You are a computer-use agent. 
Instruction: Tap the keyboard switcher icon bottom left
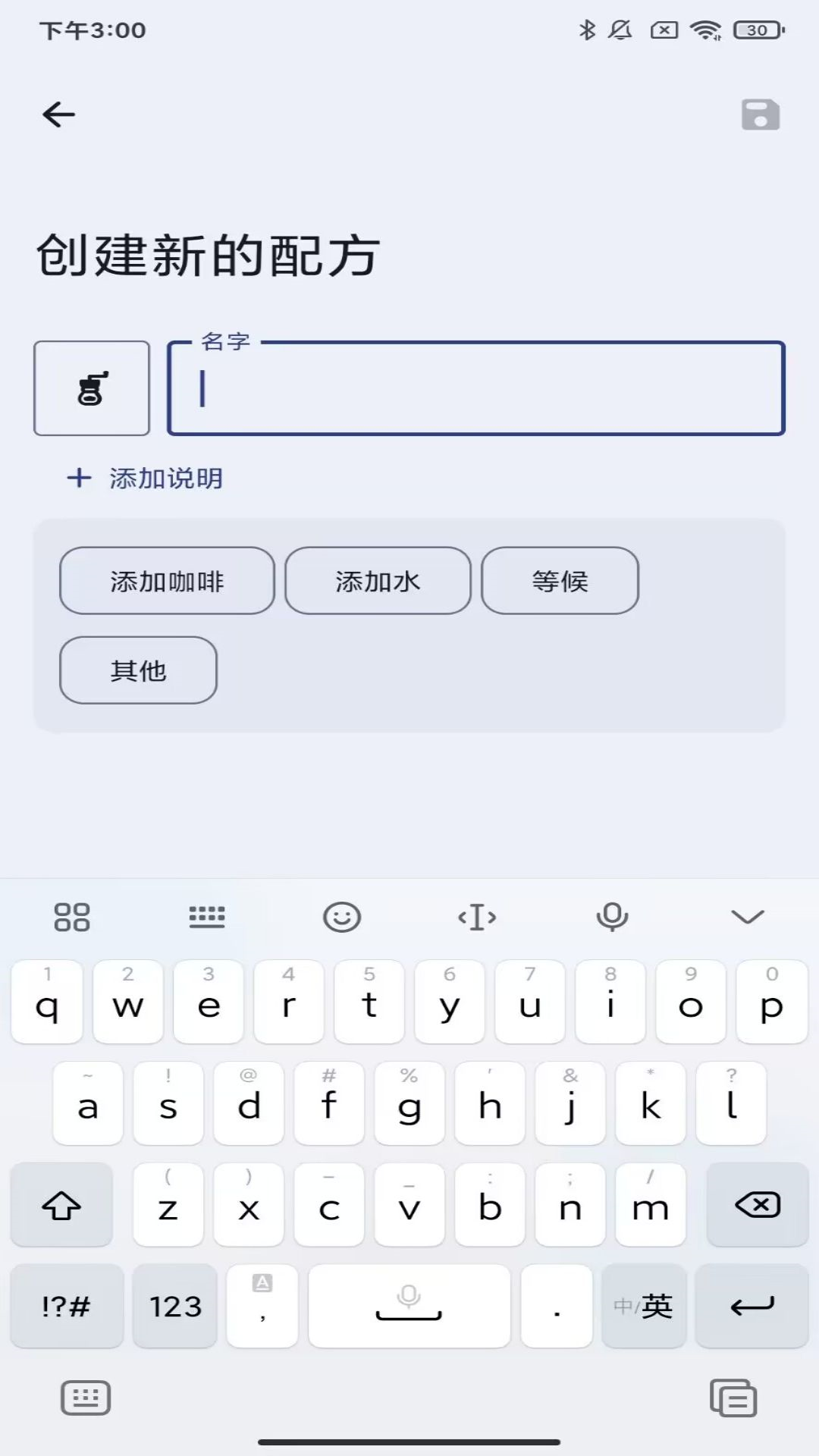86,1398
